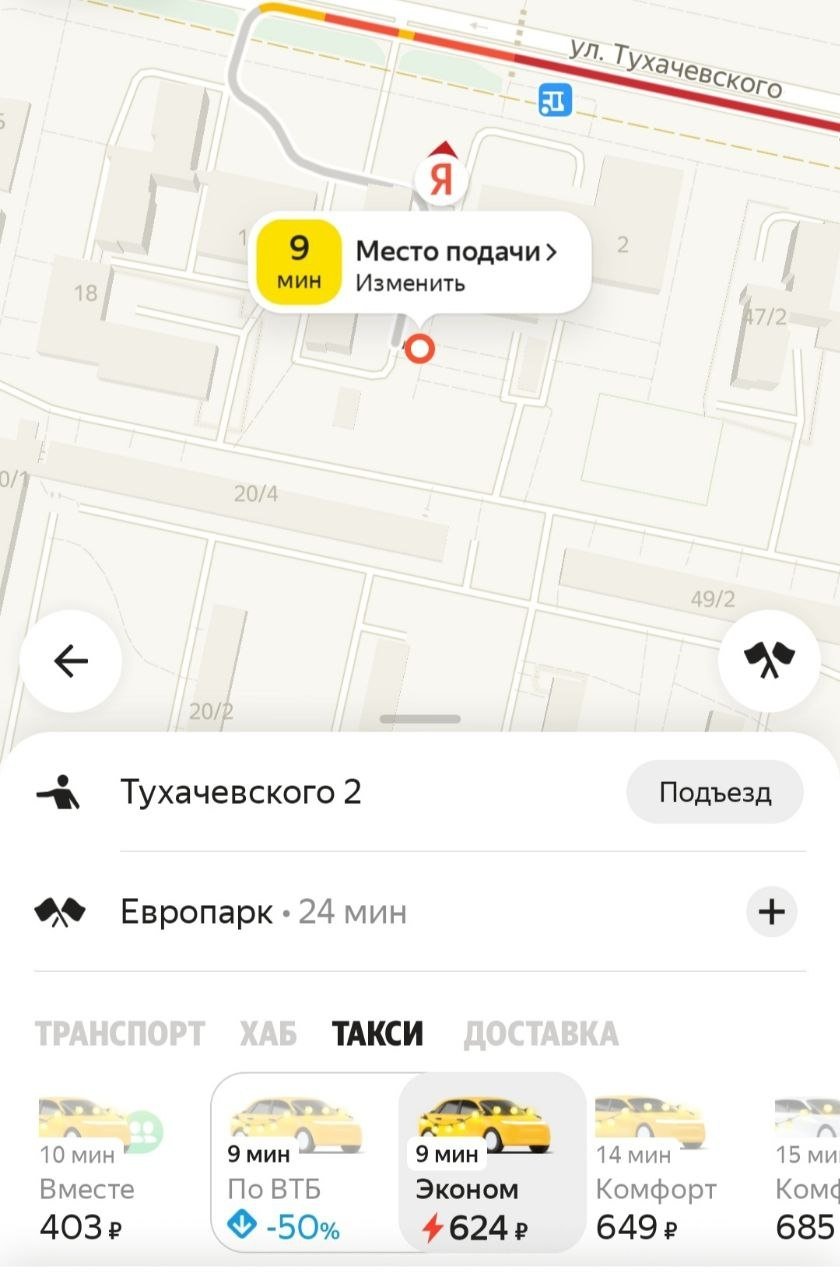Tap the transit stop icon on map
This screenshot has height=1280, width=840.
[x=555, y=99]
